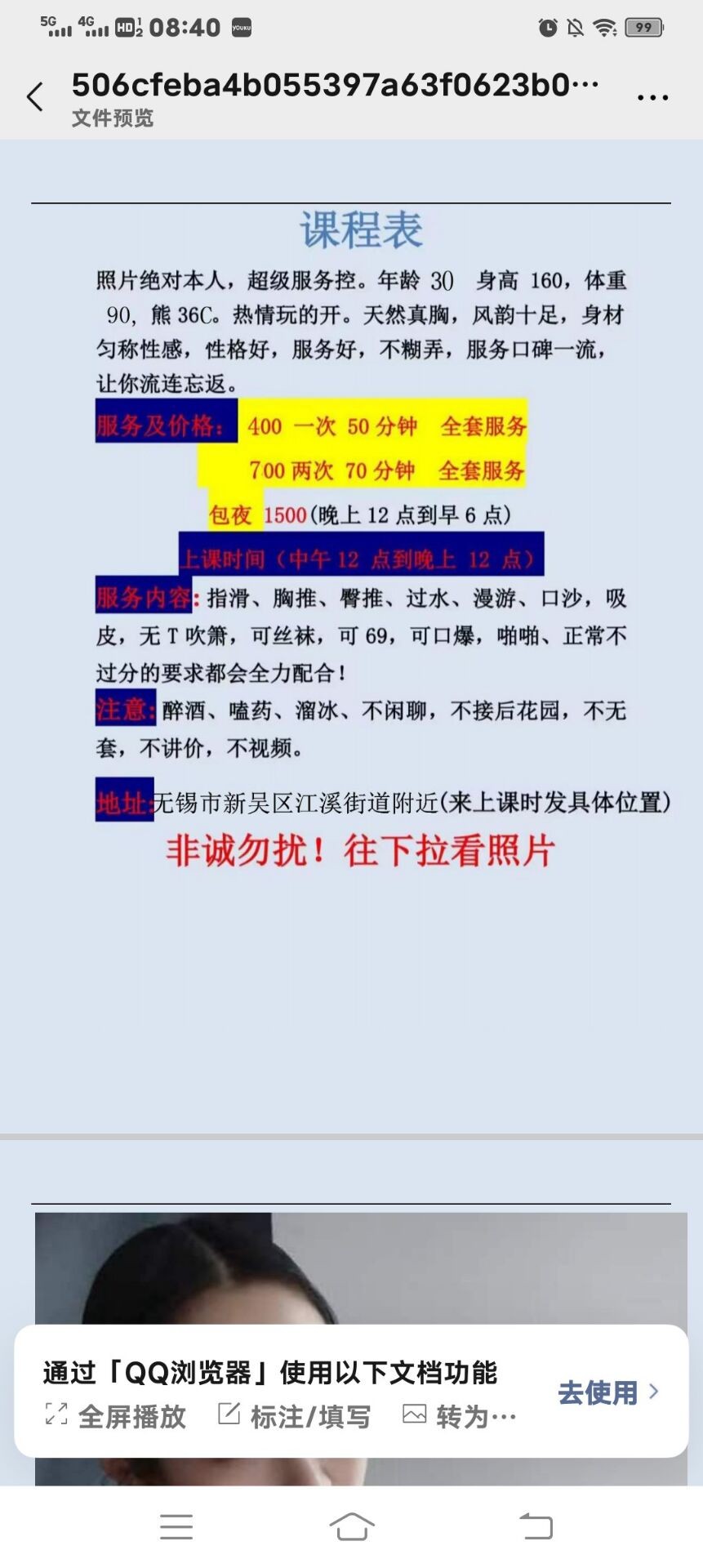The height and width of the screenshot is (1568, 703).
Task: Tap the system back button
Action: tap(536, 1526)
